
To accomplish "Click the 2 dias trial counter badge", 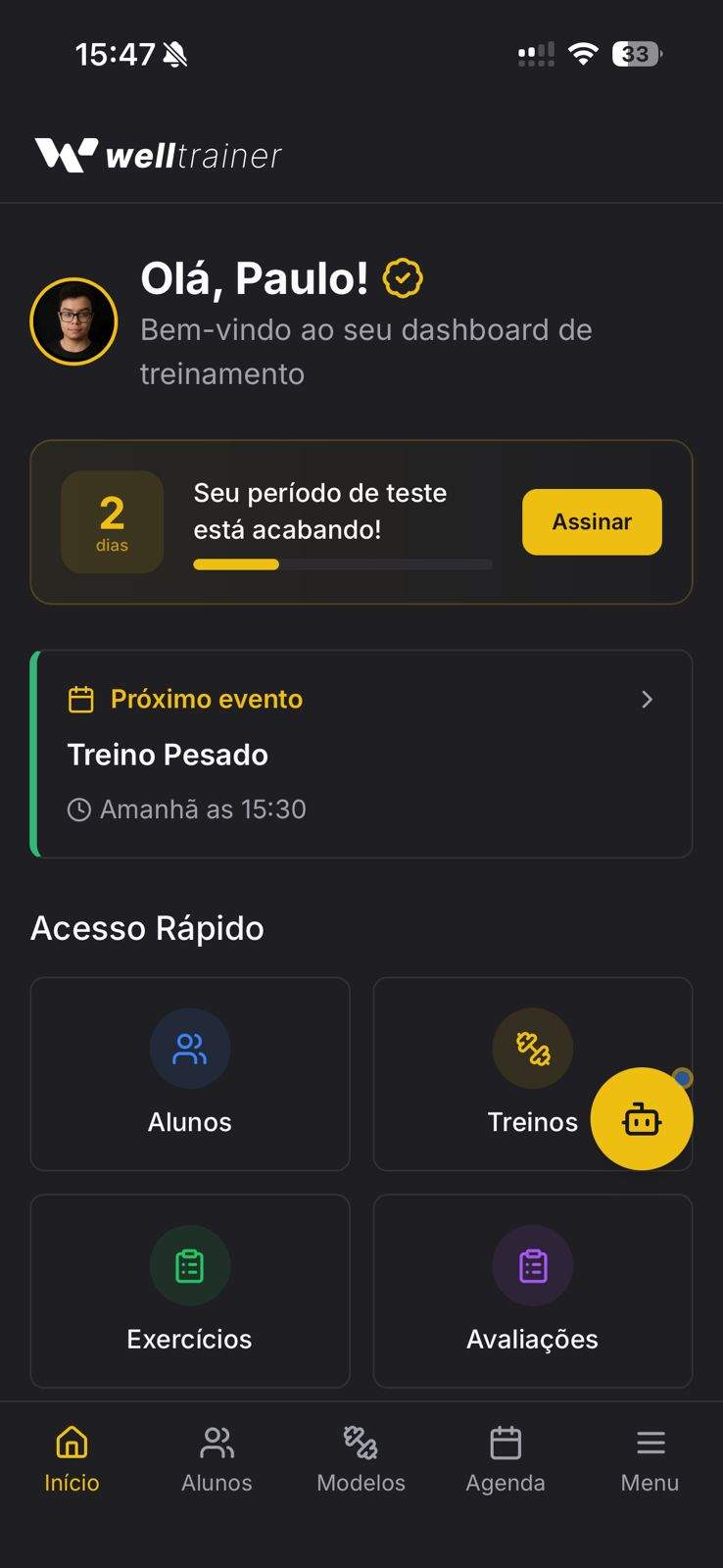I will coord(112,522).
